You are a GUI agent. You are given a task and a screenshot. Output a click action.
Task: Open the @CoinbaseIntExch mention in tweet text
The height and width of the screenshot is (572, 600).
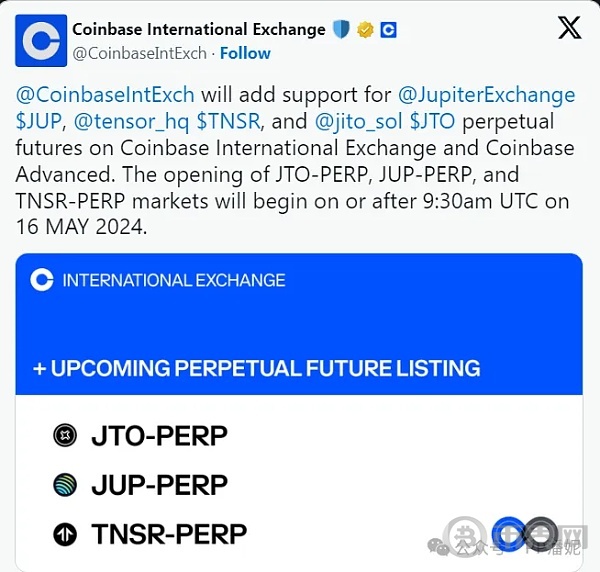tap(105, 95)
